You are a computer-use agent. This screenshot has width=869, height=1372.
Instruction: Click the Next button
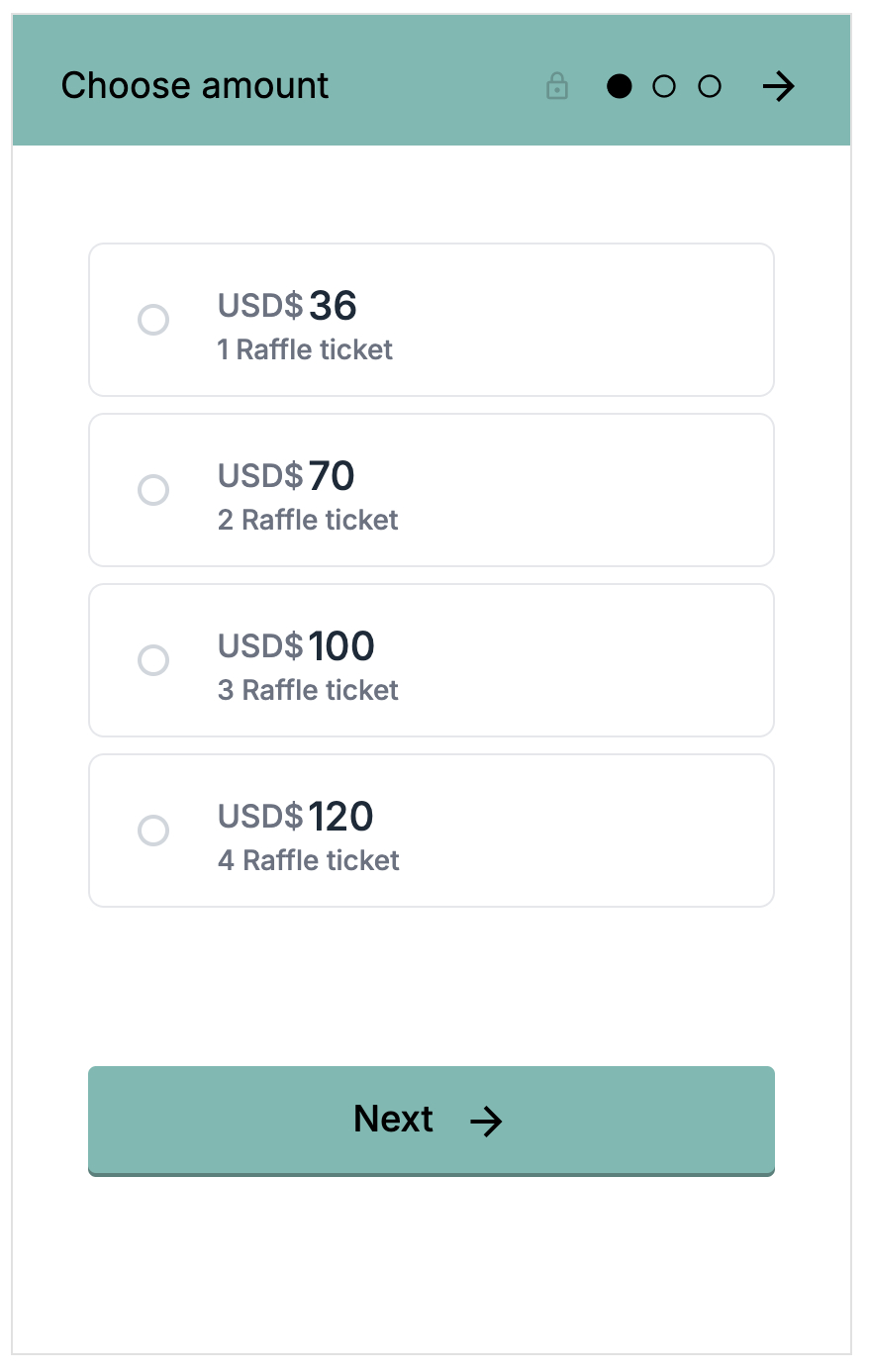431,1120
